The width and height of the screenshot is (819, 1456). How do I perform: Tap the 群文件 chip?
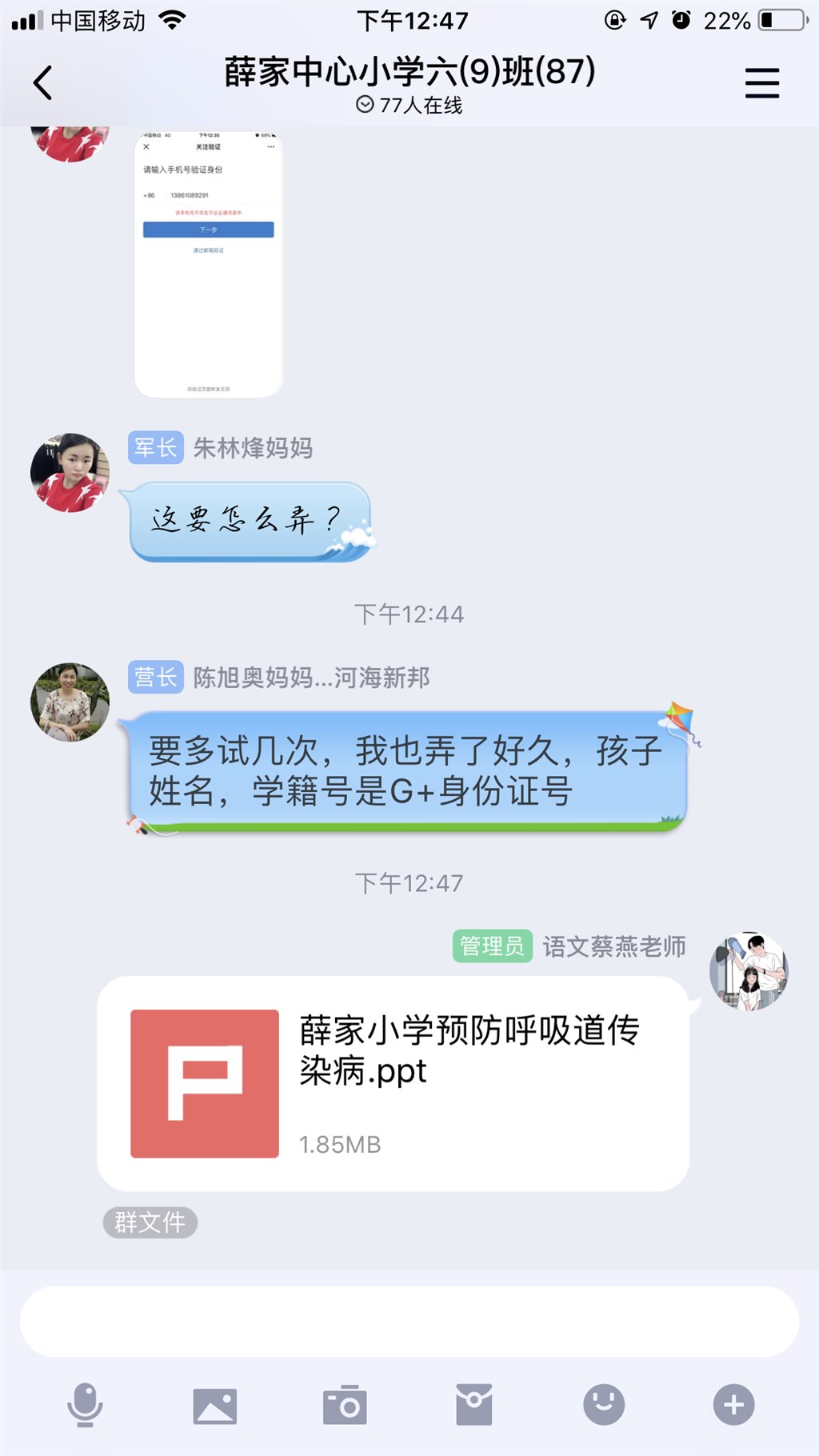coord(150,1222)
